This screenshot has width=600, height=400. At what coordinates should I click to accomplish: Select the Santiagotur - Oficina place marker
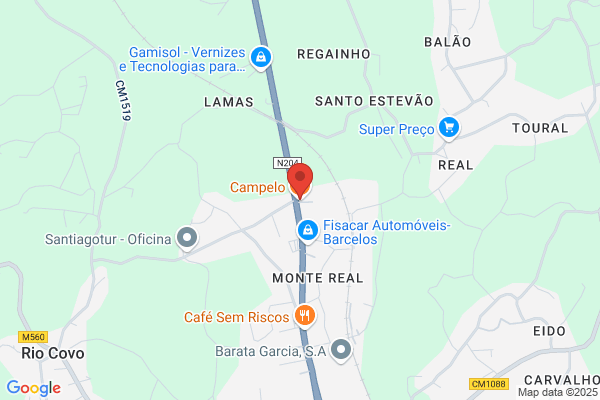point(187,238)
